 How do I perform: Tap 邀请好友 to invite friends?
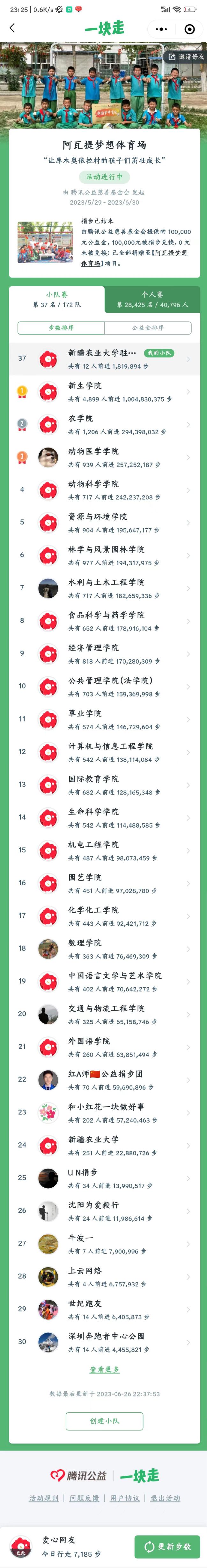click(186, 57)
